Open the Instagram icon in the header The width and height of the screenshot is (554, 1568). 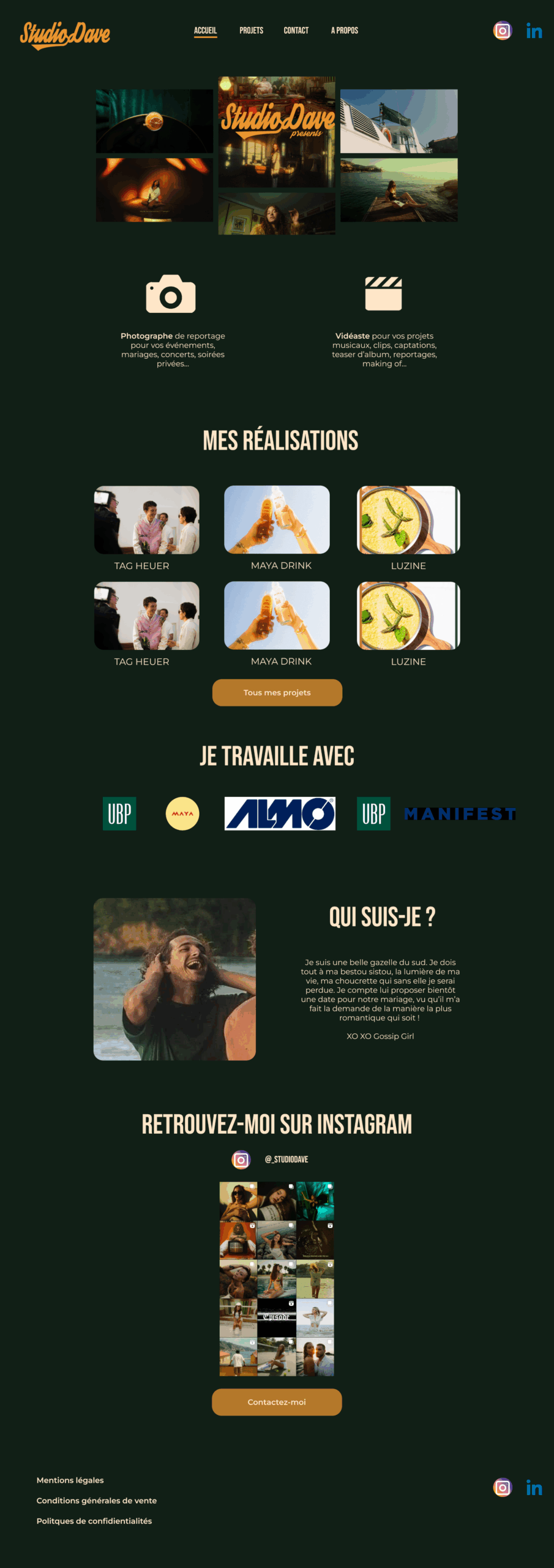pyautogui.click(x=503, y=31)
